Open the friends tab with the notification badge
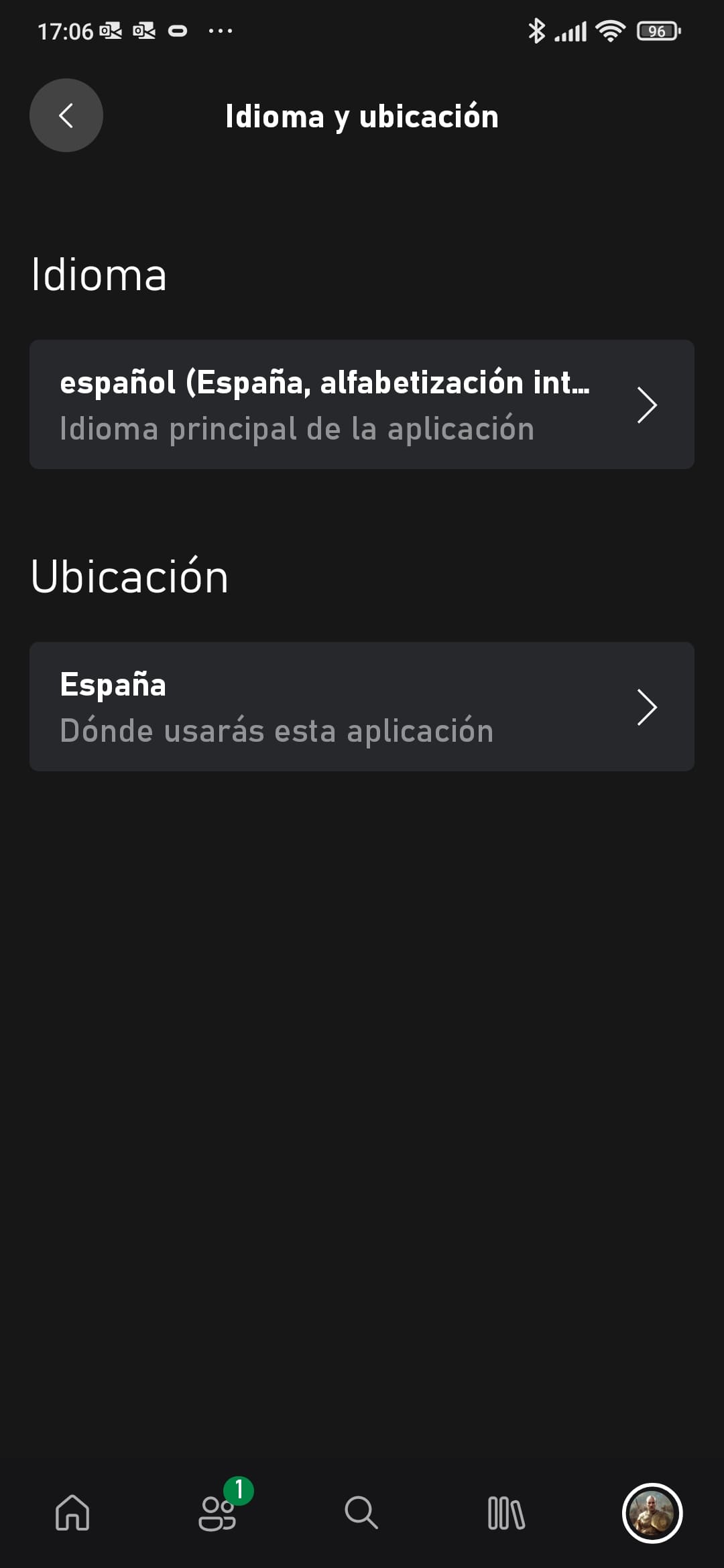The height and width of the screenshot is (1568, 724). 218,1512
